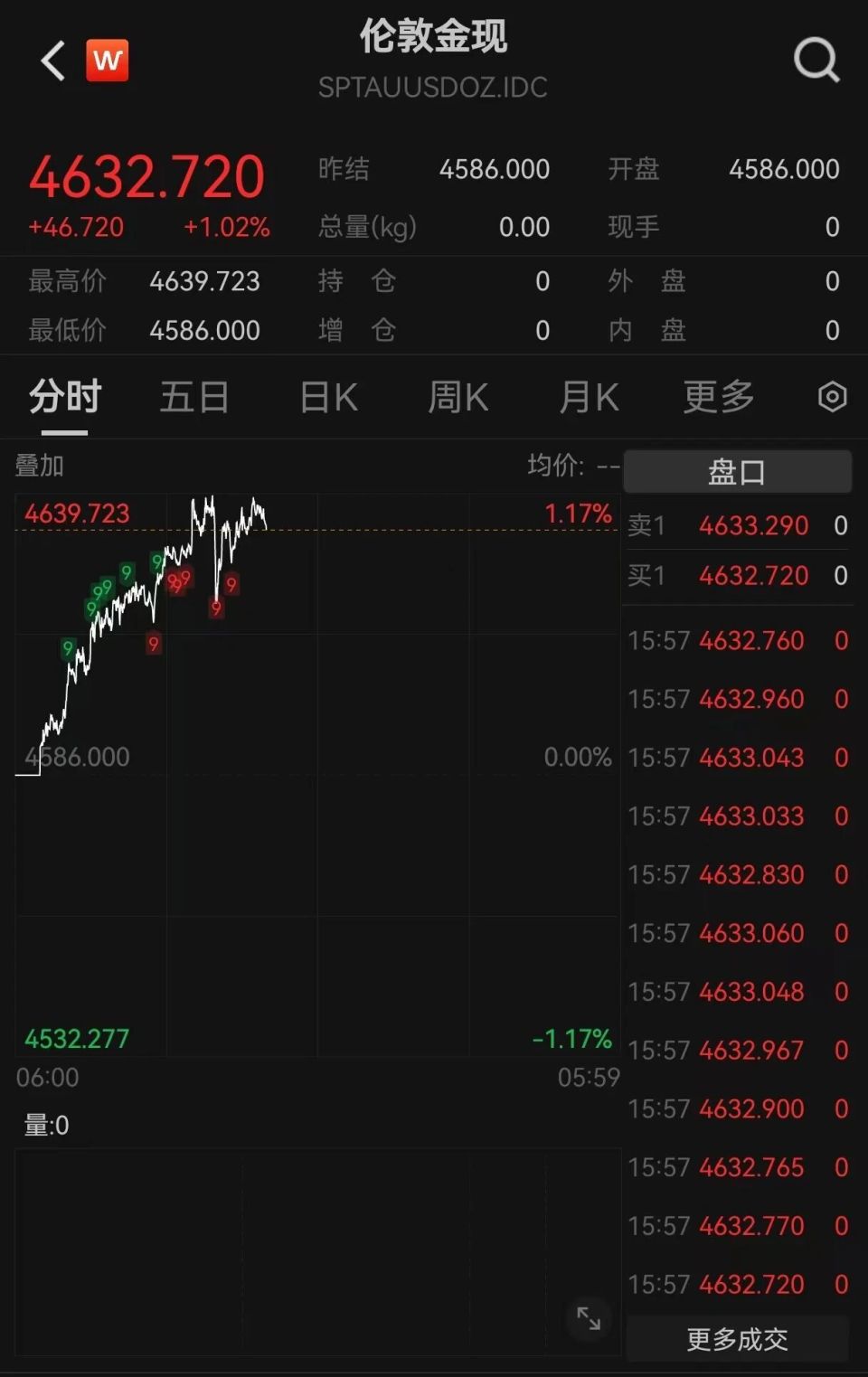Tap the back arrow icon
Viewport: 868px width, 1377px height.
pyautogui.click(x=50, y=61)
